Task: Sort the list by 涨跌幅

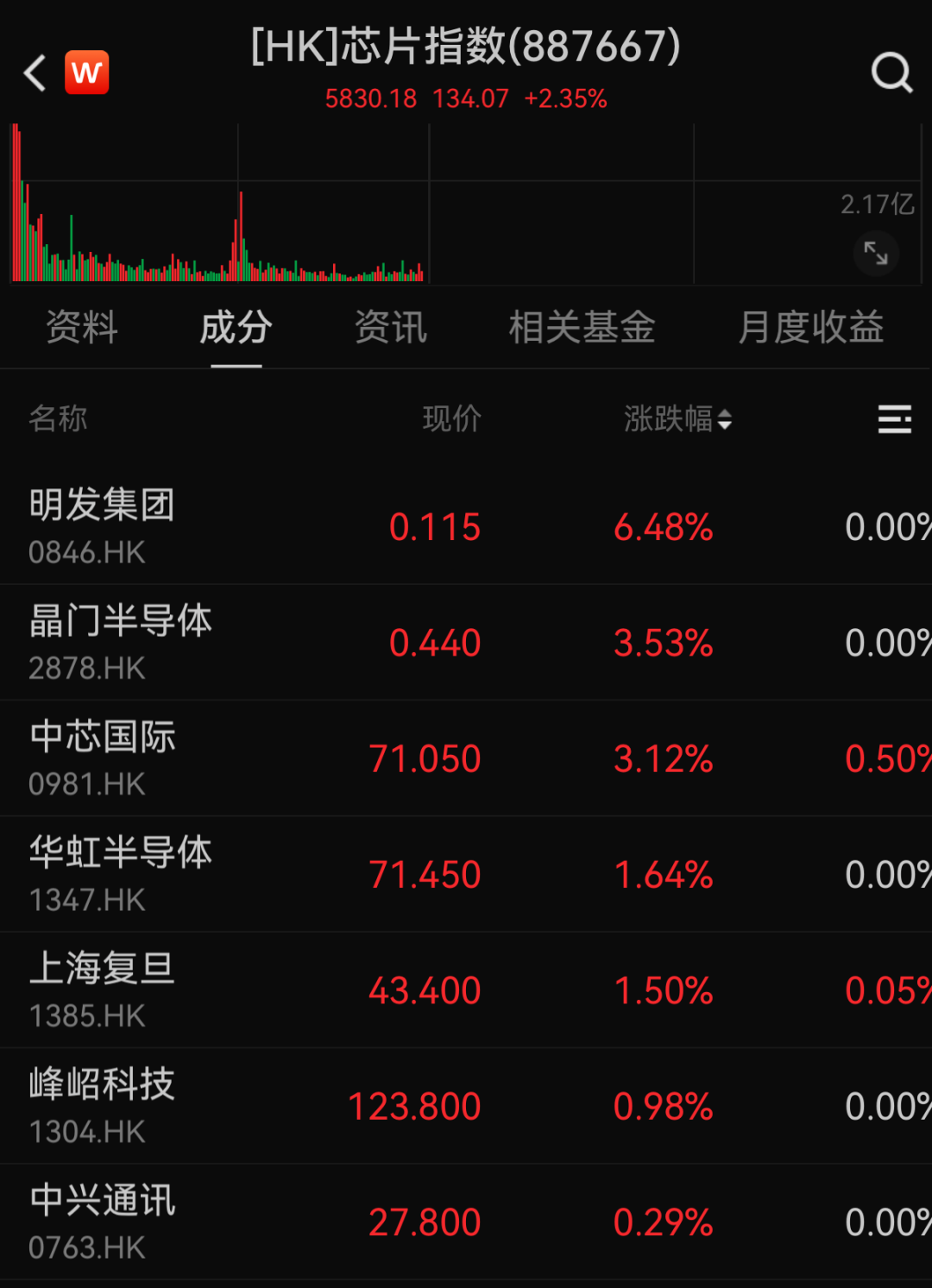Action: tap(677, 419)
